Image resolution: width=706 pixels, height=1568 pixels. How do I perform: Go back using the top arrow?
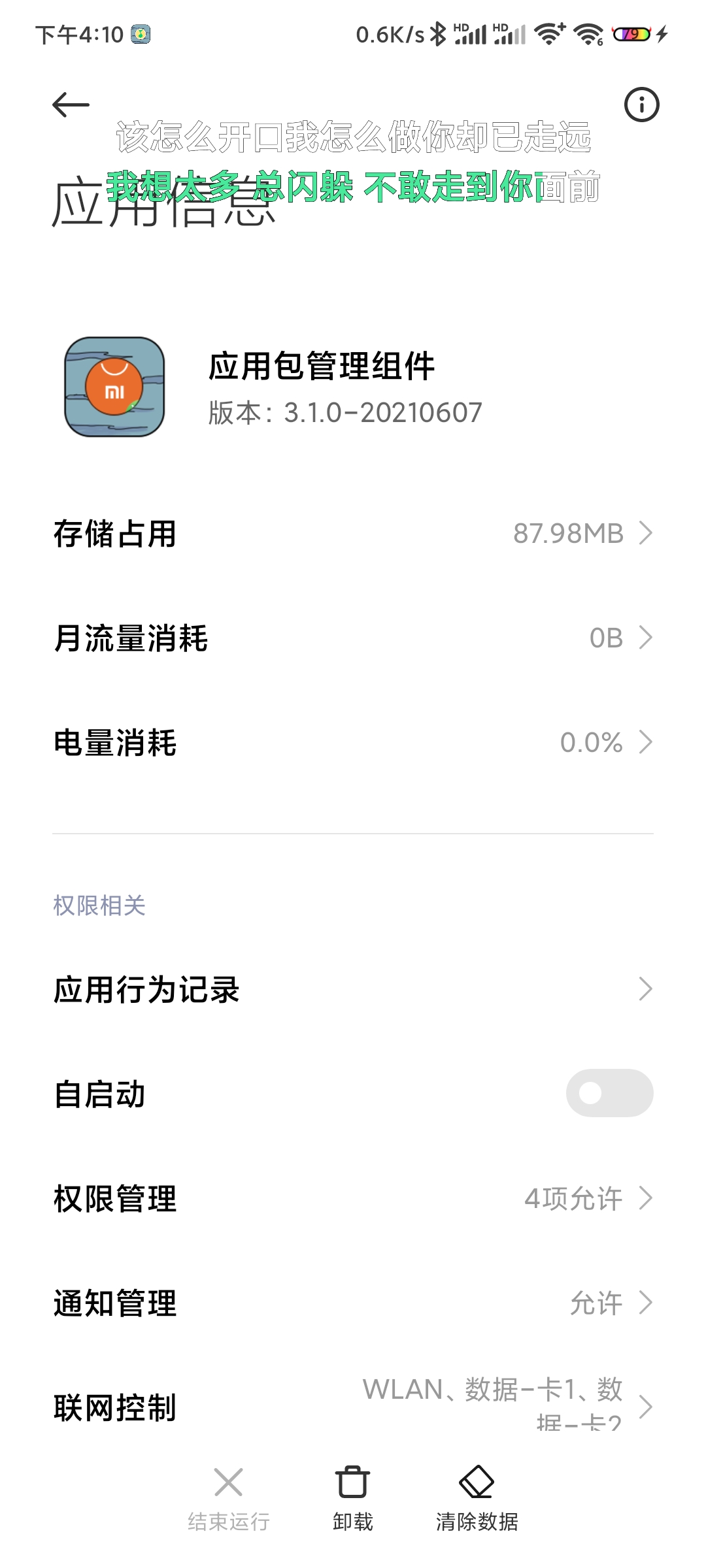point(71,105)
